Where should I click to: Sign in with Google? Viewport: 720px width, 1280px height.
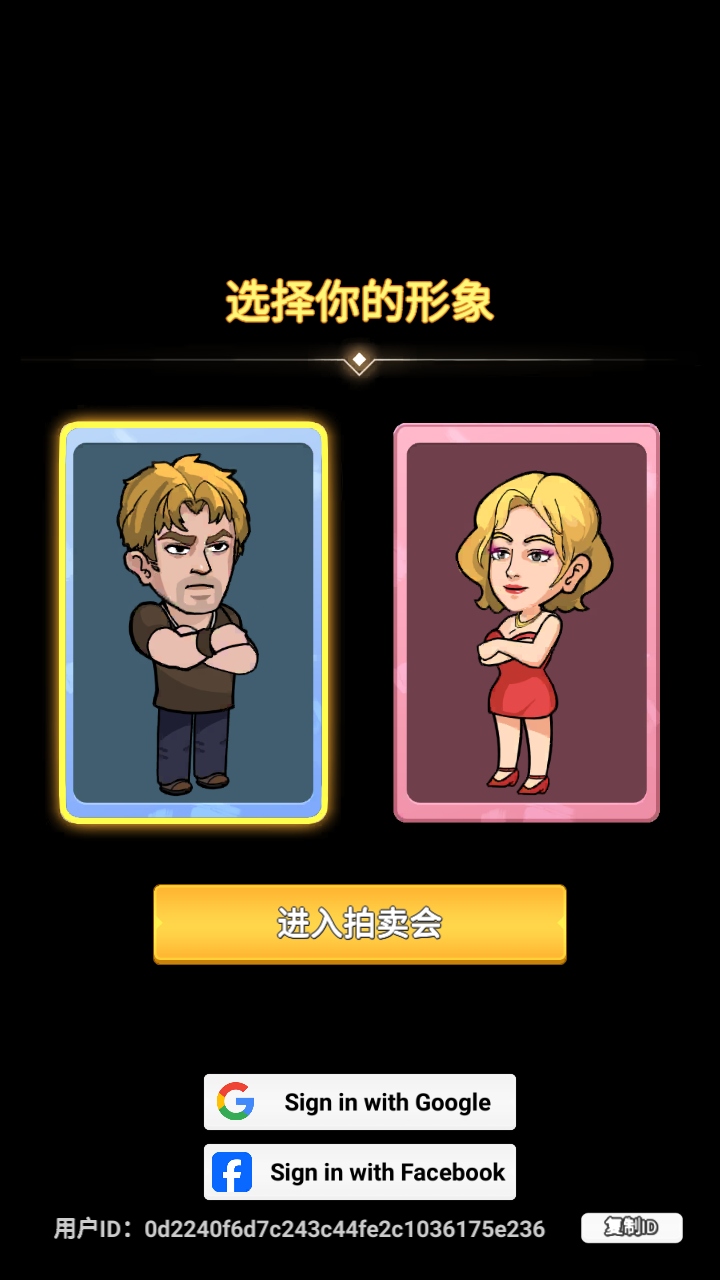[x=360, y=1102]
